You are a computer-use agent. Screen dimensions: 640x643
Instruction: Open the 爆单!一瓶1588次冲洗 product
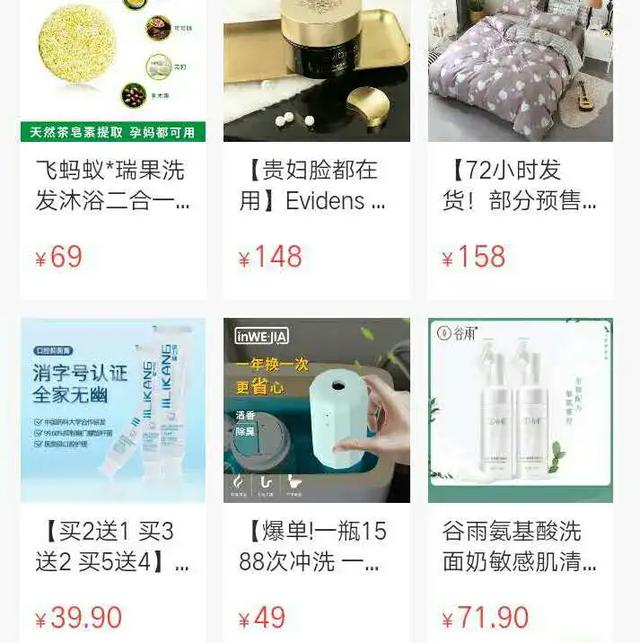pyautogui.click(x=316, y=545)
